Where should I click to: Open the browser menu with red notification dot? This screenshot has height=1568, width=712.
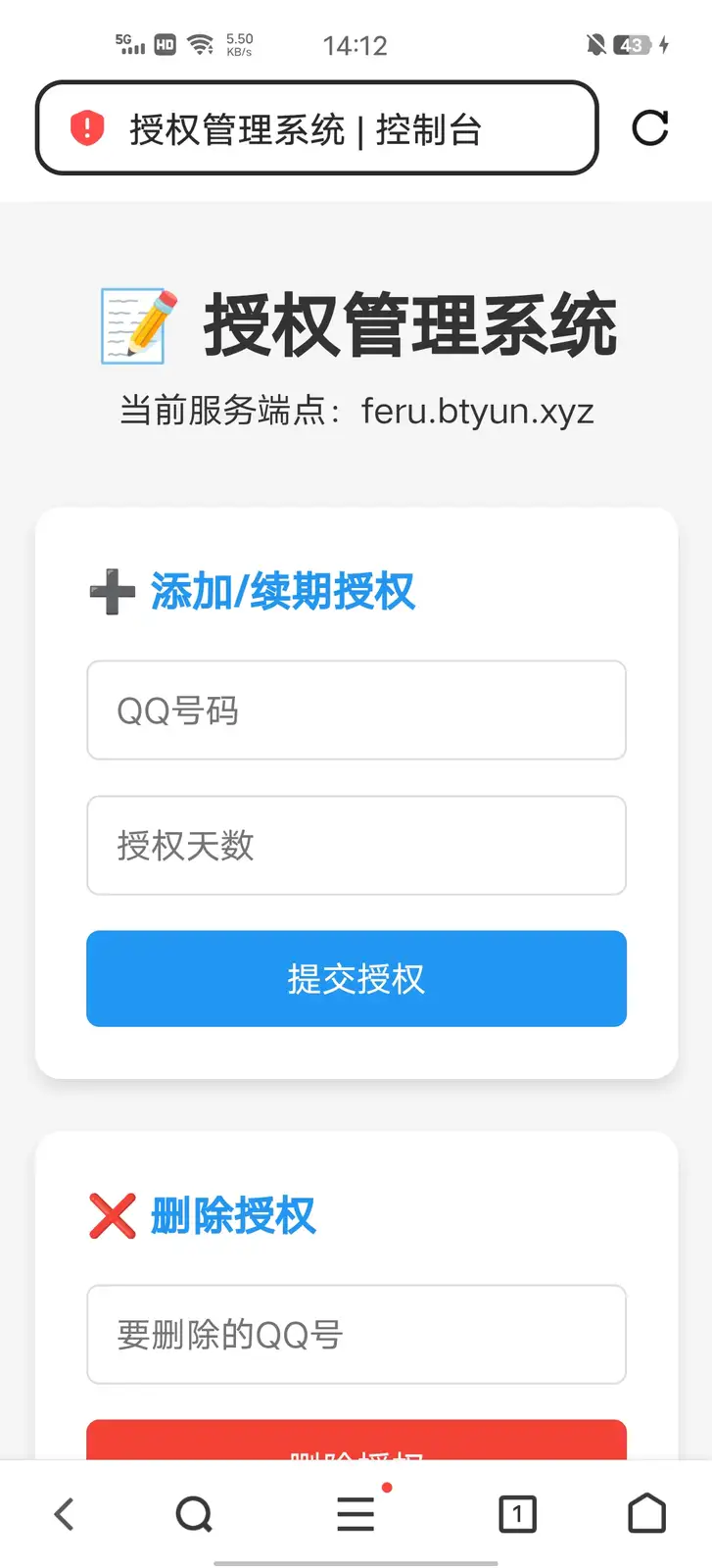pos(356,1512)
